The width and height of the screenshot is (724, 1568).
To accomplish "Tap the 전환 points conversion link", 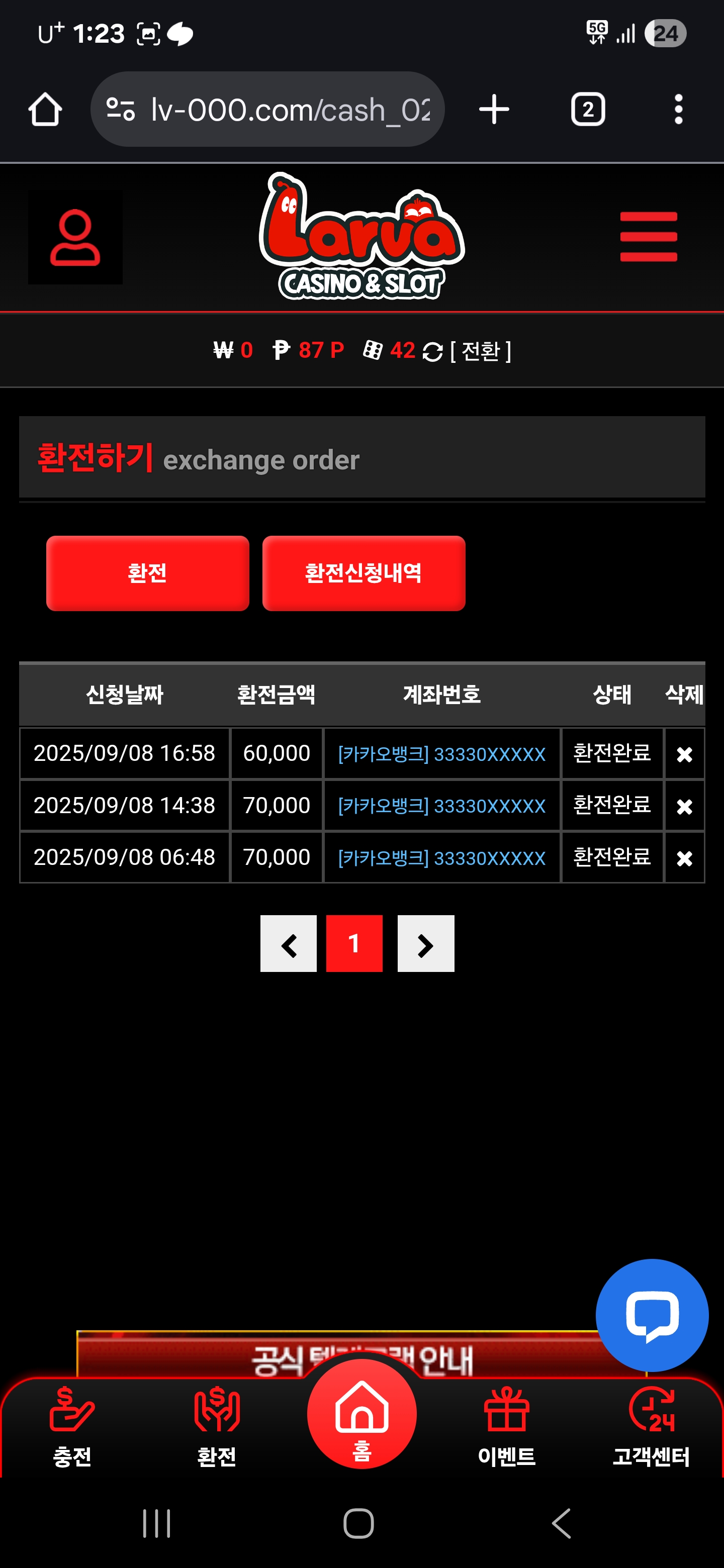I will [x=480, y=351].
